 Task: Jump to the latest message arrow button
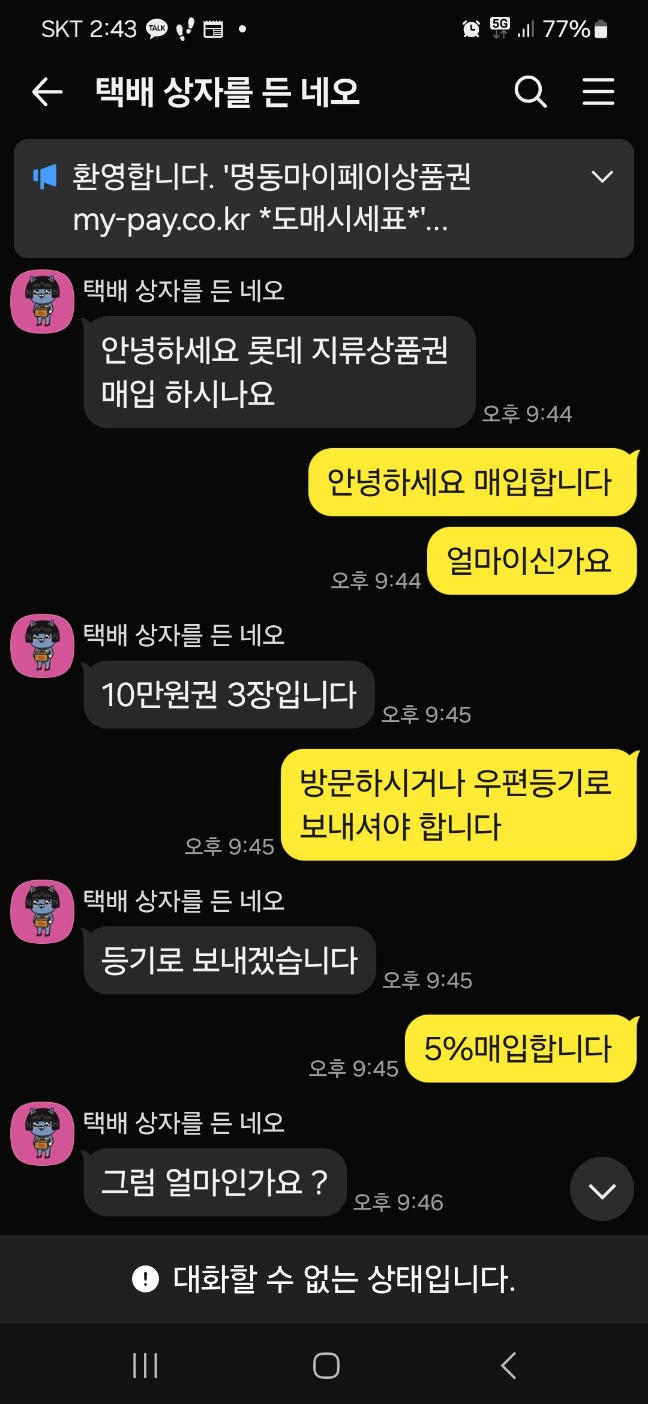[x=601, y=1189]
